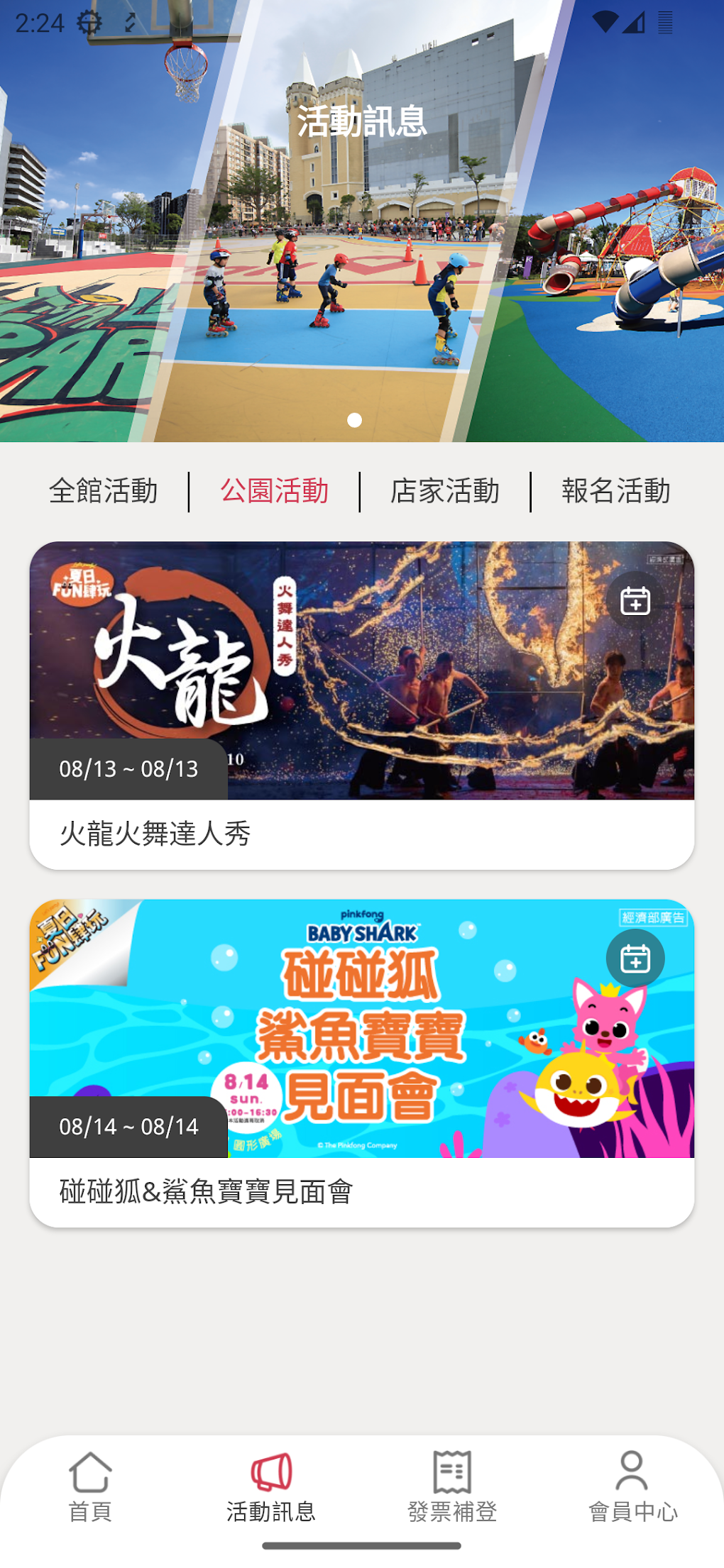Open the 碰碰狐&鯊魚寶寶見面會 event card
Image resolution: width=724 pixels, height=1568 pixels.
[x=362, y=1063]
